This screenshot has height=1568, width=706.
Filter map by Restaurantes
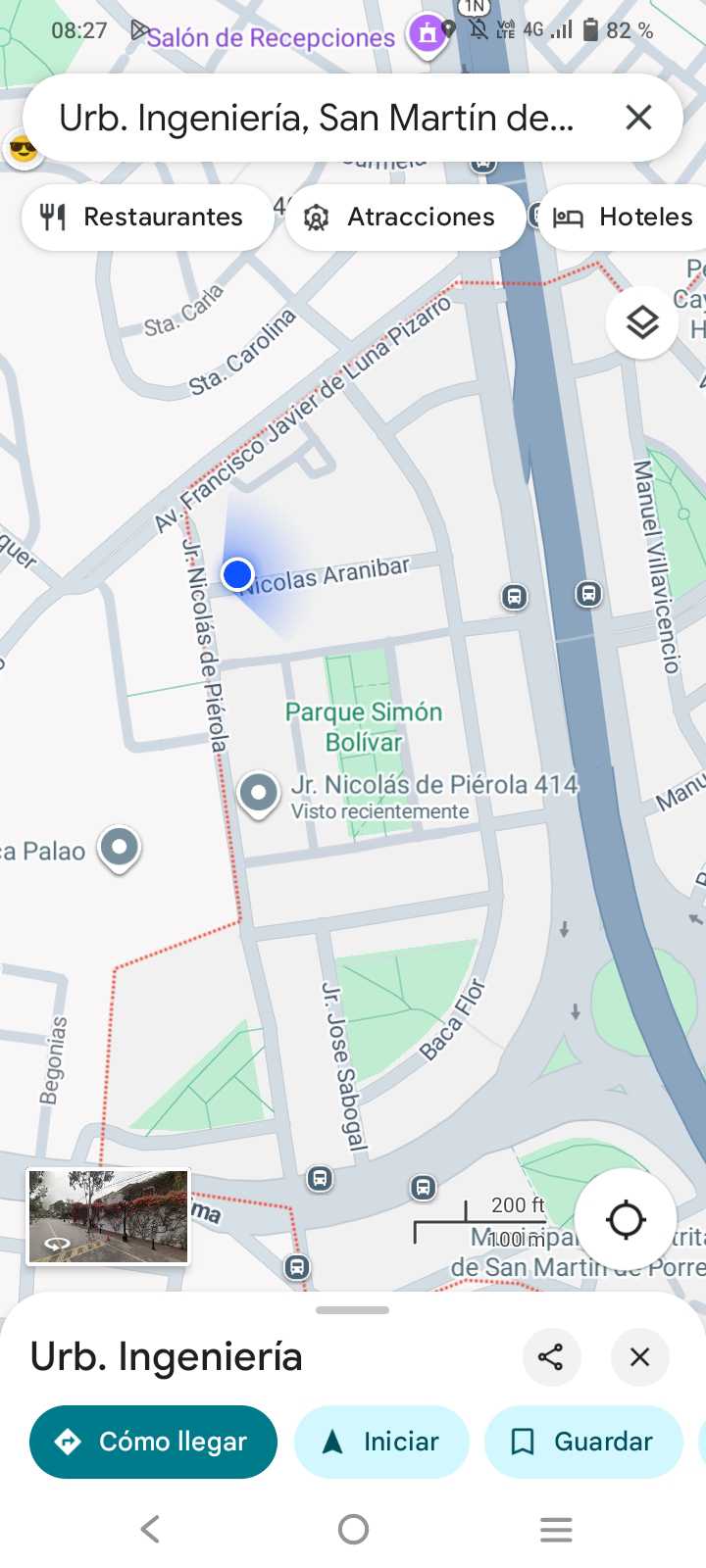coord(146,217)
